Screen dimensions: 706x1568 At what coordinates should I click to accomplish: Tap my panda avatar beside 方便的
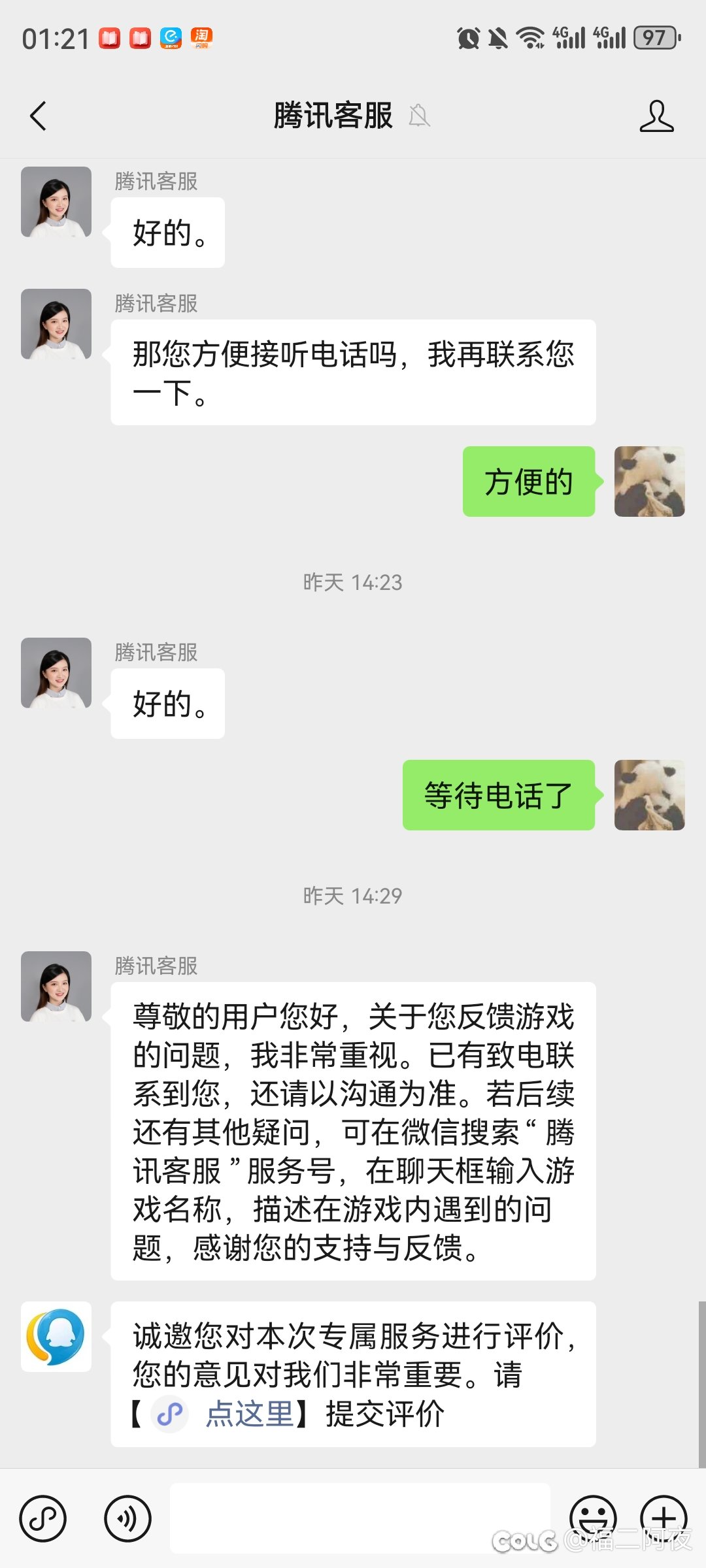click(649, 482)
